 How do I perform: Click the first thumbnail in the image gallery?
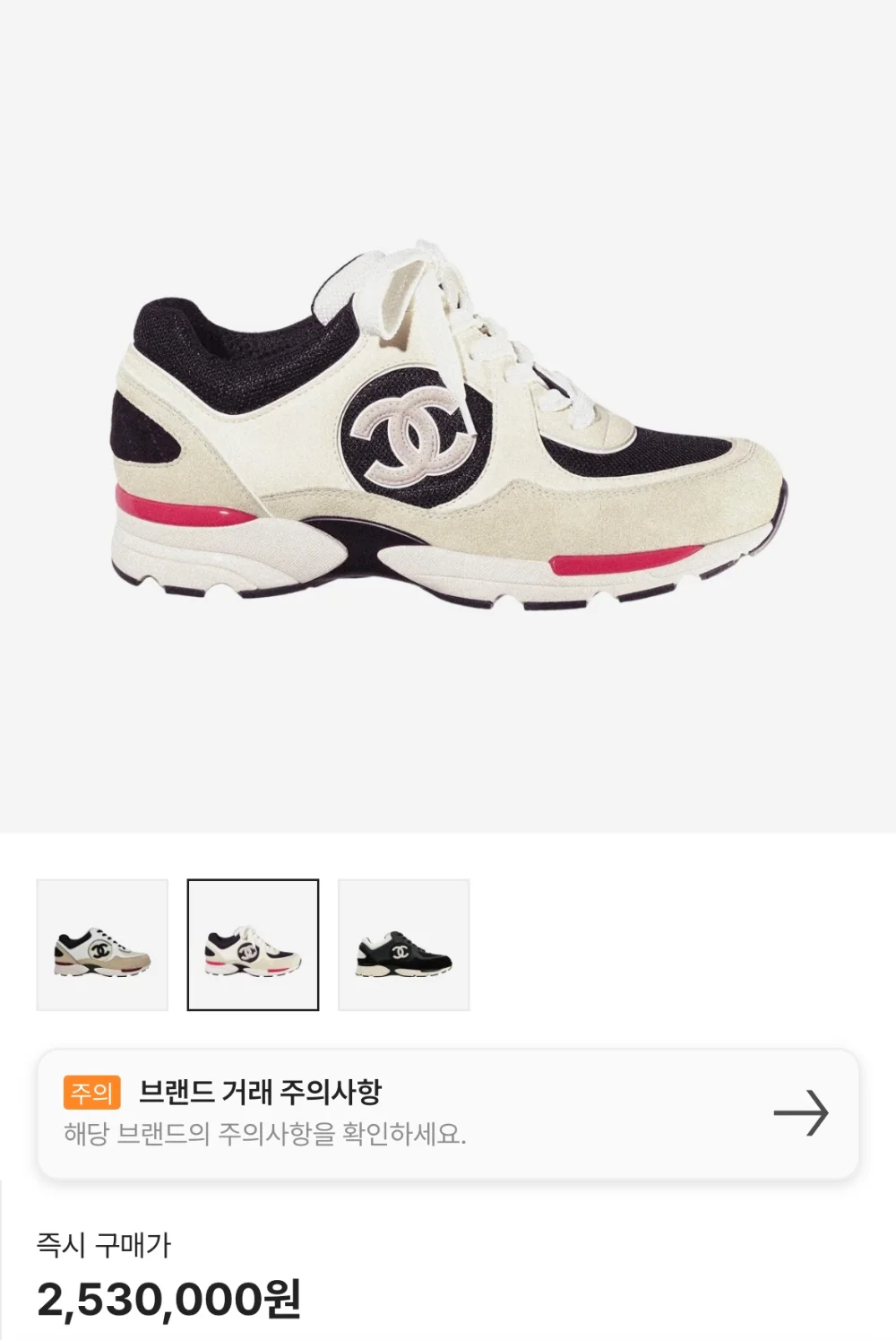coord(101,944)
